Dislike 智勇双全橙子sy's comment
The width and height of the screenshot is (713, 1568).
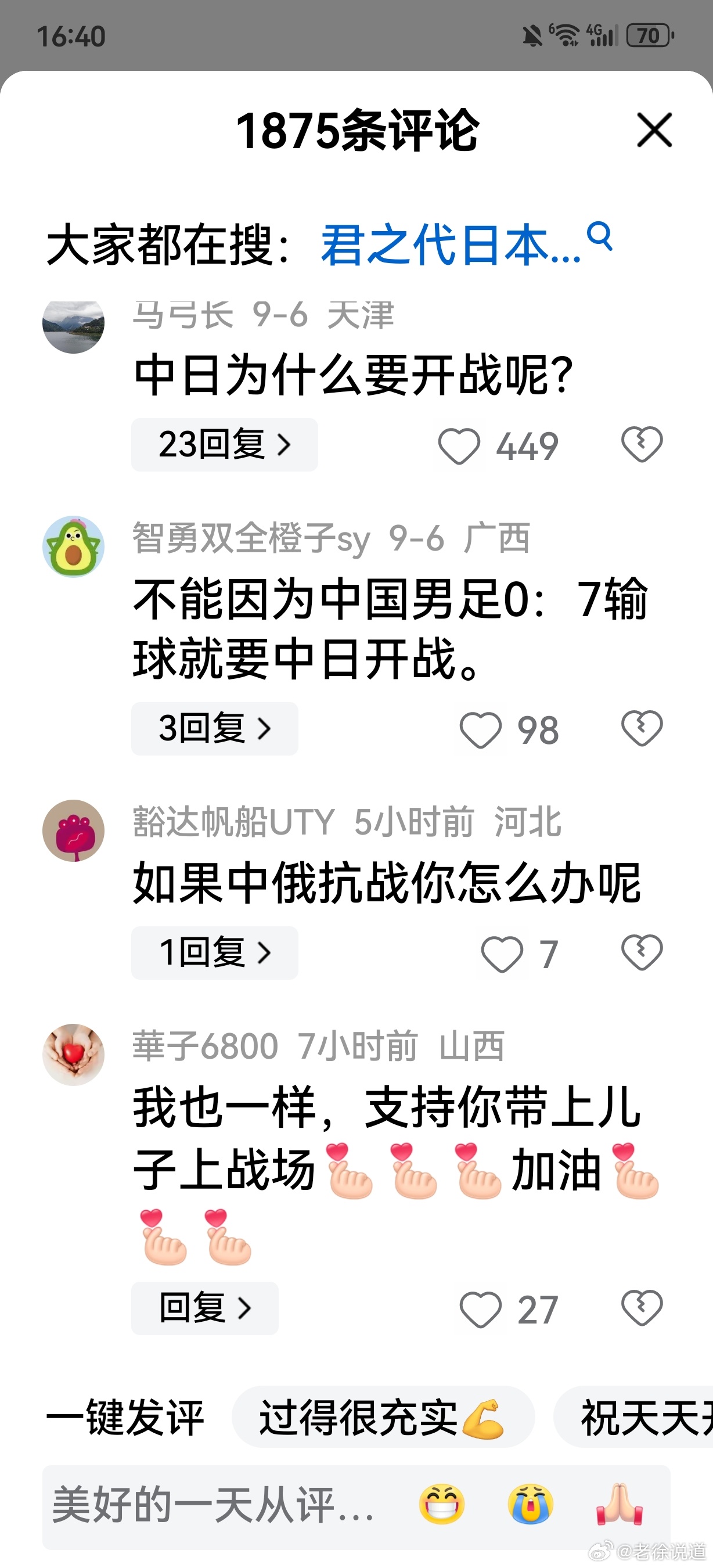[641, 729]
